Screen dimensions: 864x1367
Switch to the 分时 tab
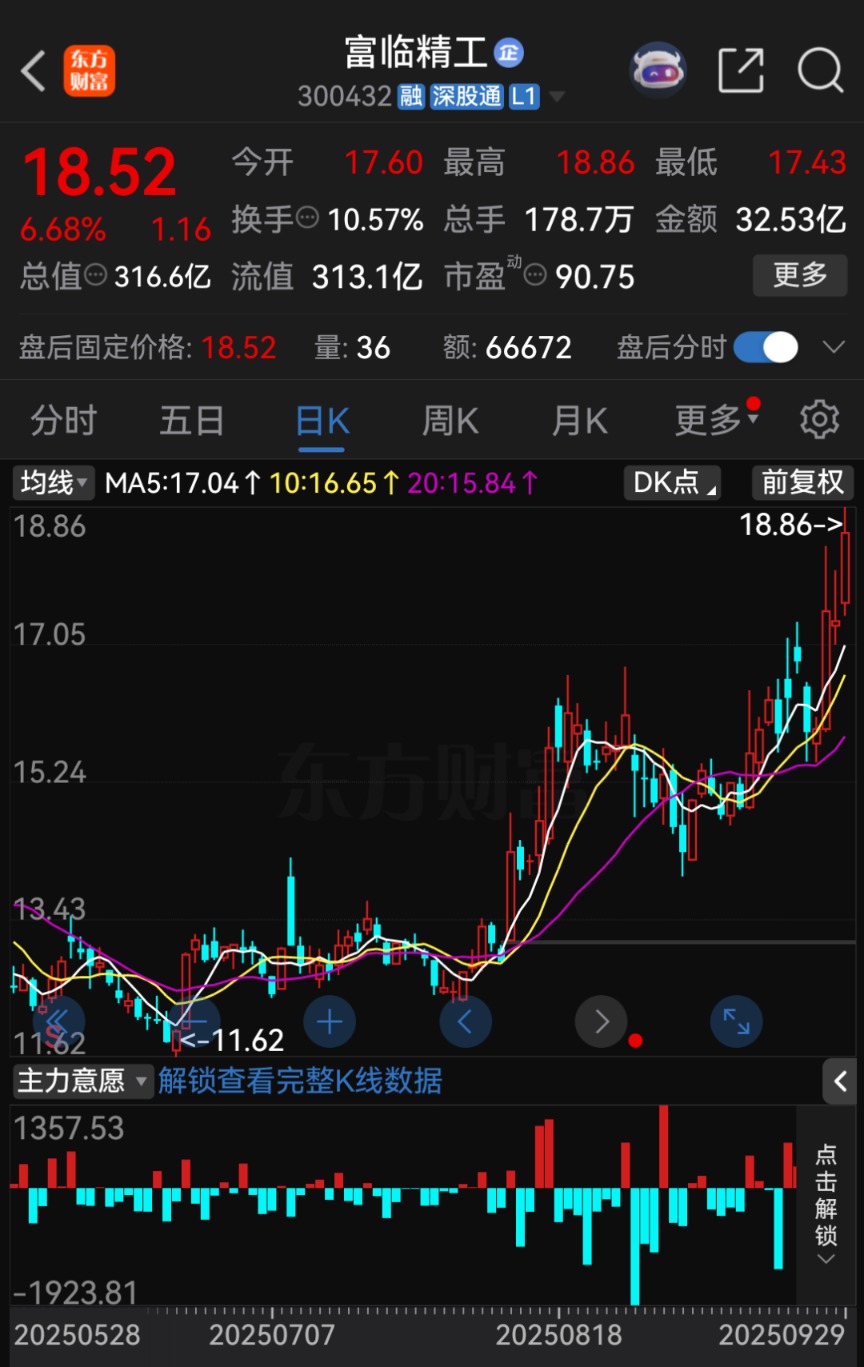click(63, 420)
